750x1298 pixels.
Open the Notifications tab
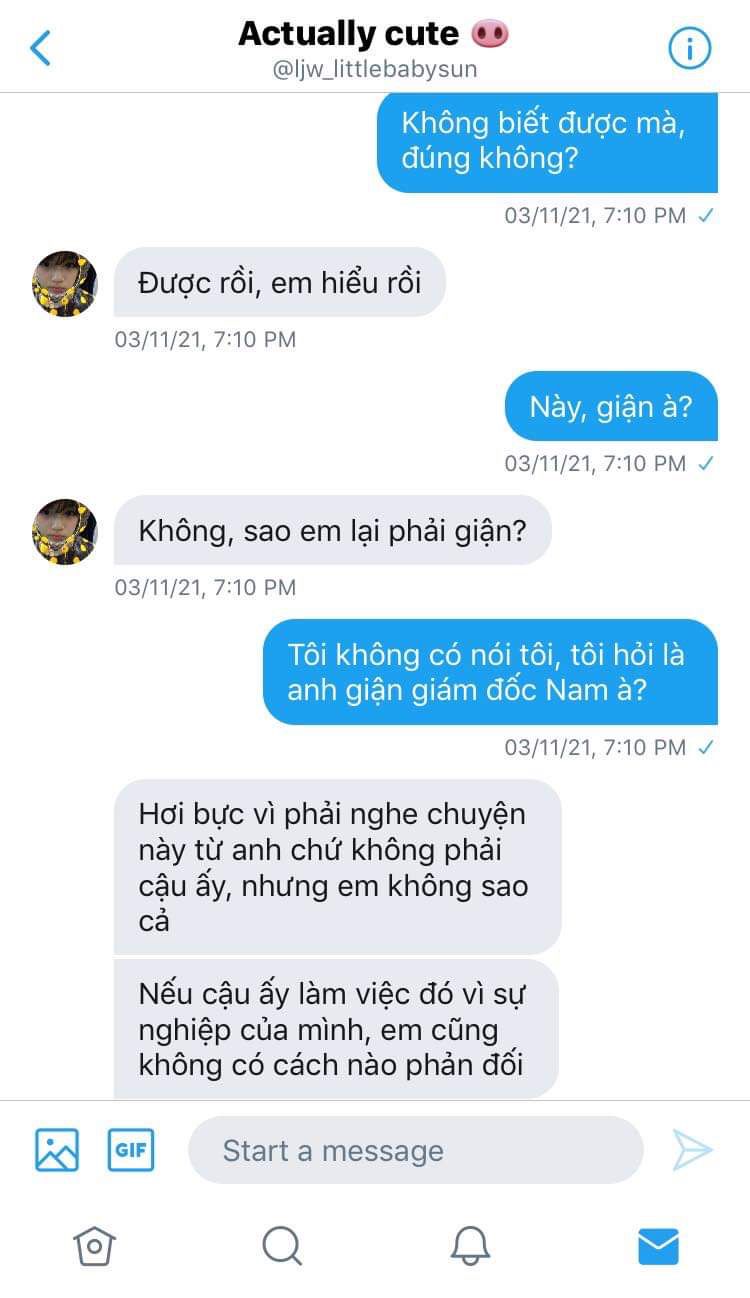point(470,1245)
